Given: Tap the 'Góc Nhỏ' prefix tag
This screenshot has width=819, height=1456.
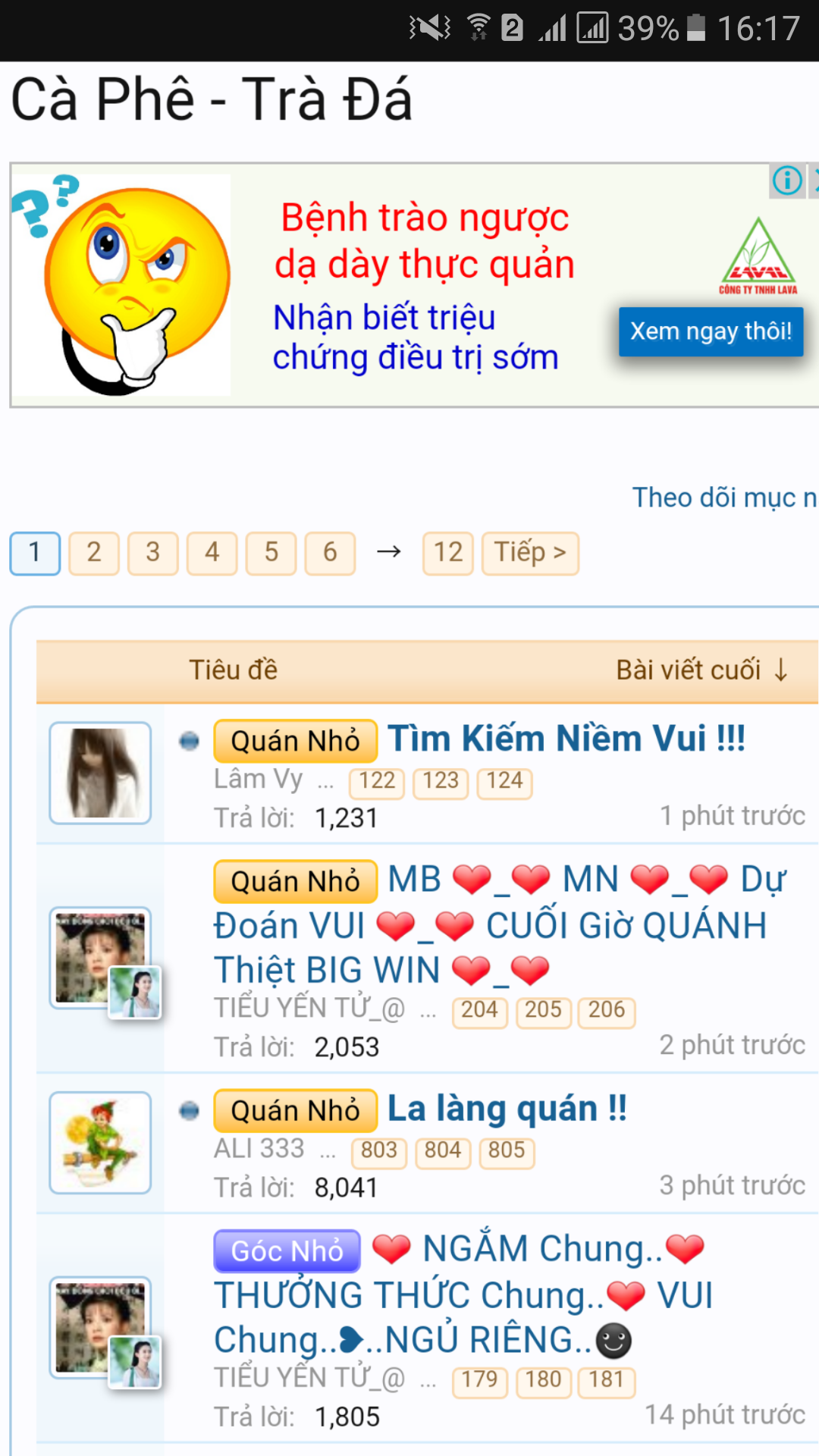Looking at the screenshot, I should pyautogui.click(x=287, y=1250).
